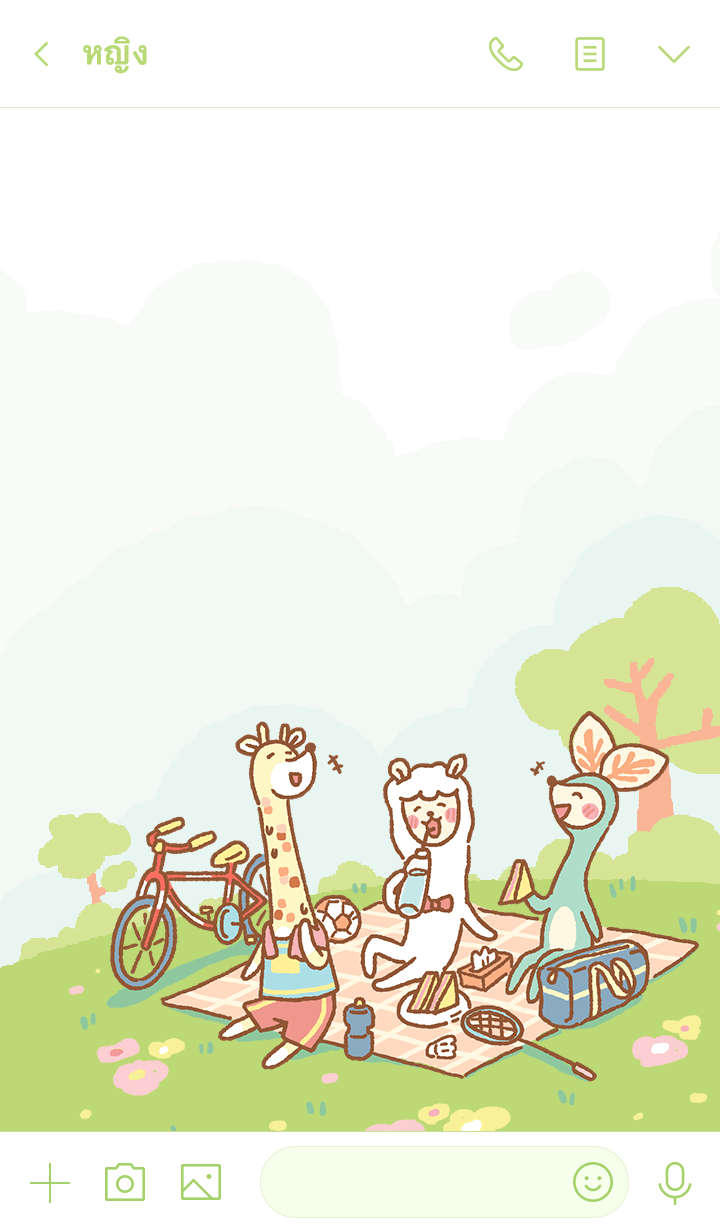
Task: Pick an image from the gallery
Action: [x=200, y=1182]
